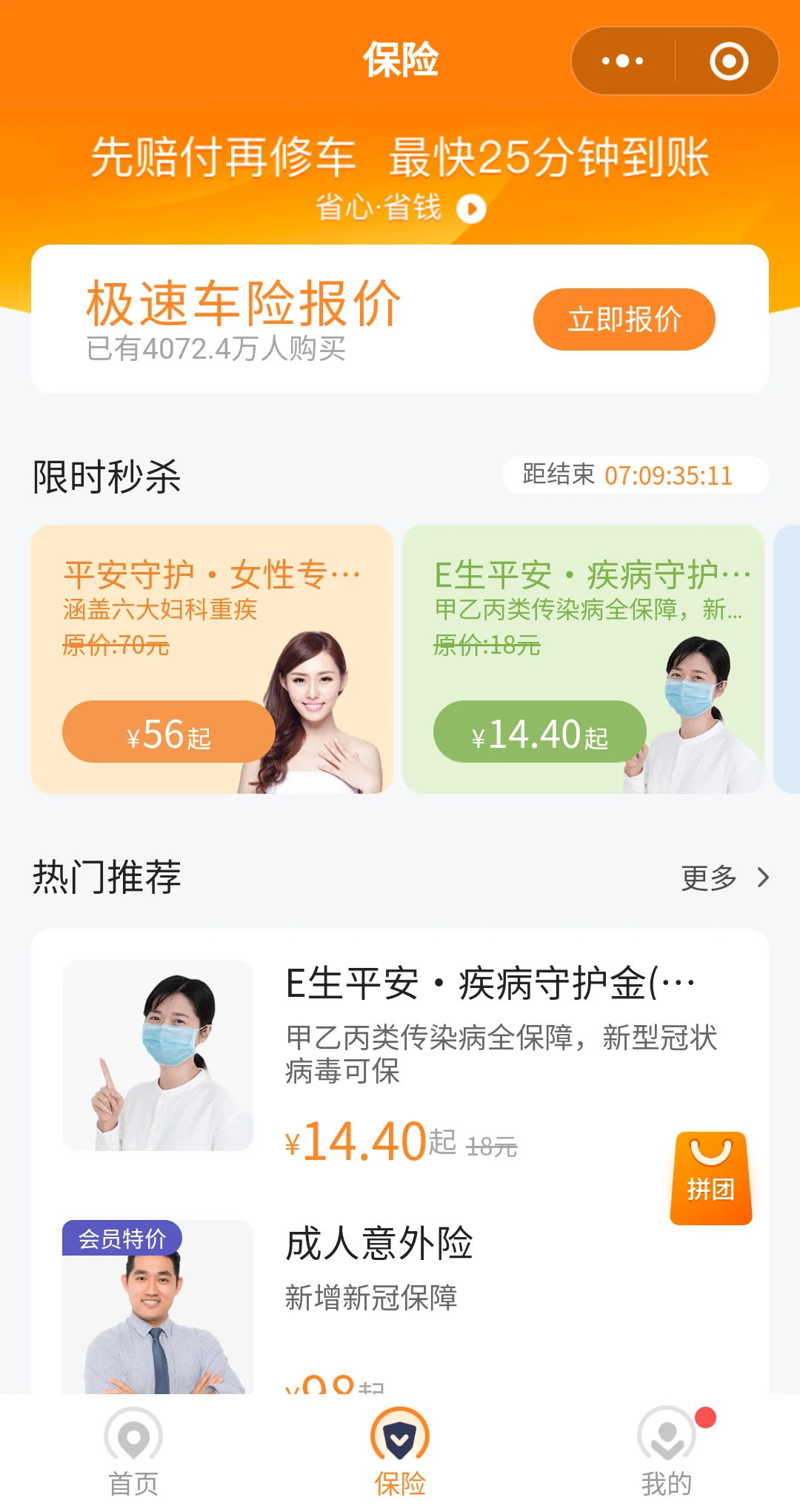The image size is (800, 1512).
Task: Open the 省心·省钱 banner arrow
Action: [x=472, y=208]
